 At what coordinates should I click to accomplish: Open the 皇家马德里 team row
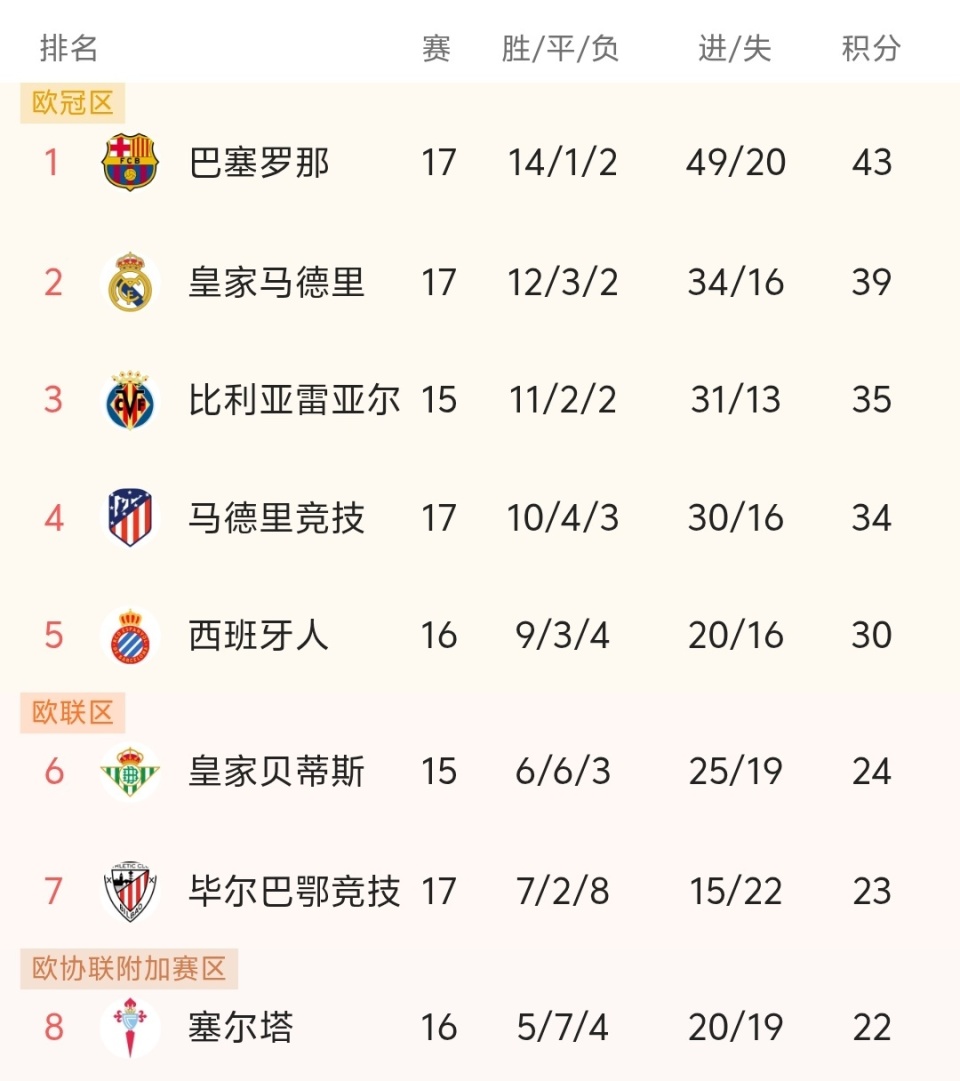[x=276, y=282]
